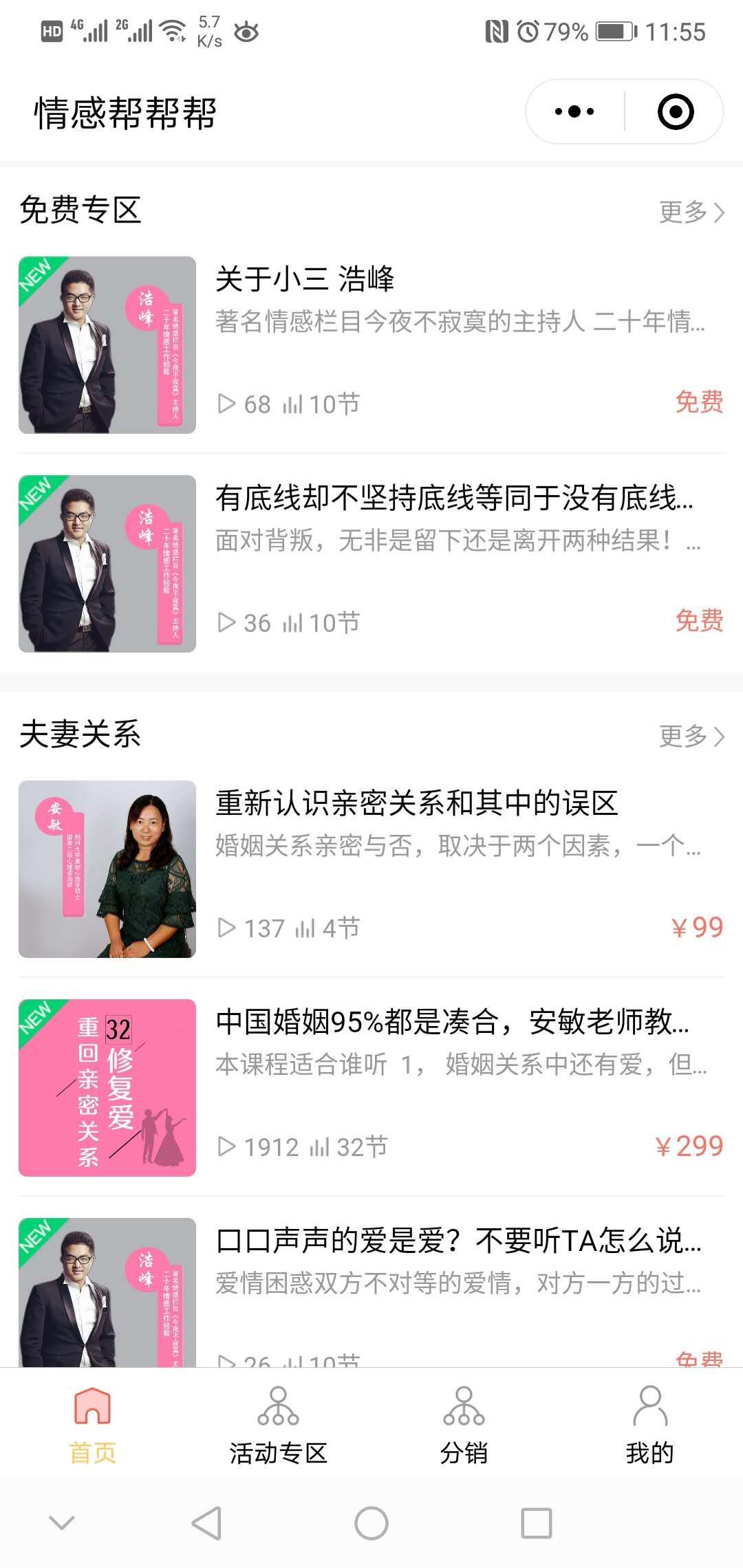The width and height of the screenshot is (743, 1568).
Task: Open the 中国婚姻95%都是凑合 course
Action: (371, 1087)
